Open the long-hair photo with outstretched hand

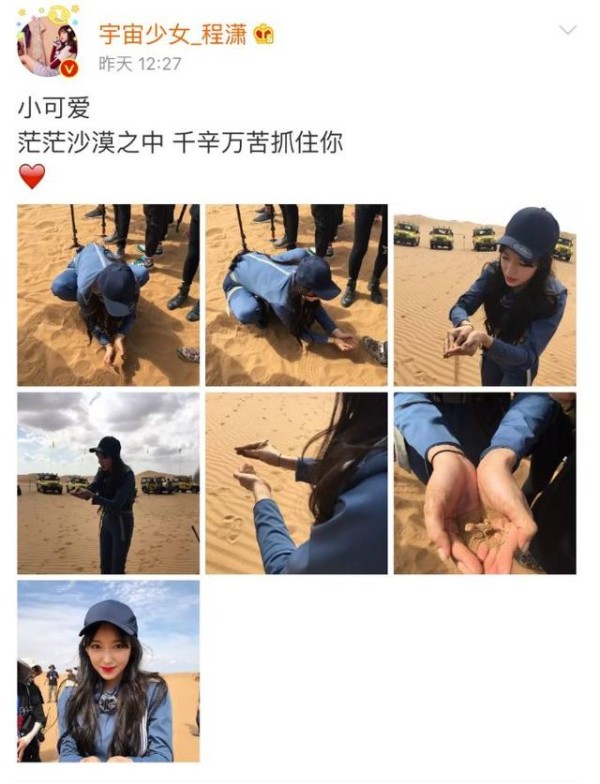(x=296, y=483)
